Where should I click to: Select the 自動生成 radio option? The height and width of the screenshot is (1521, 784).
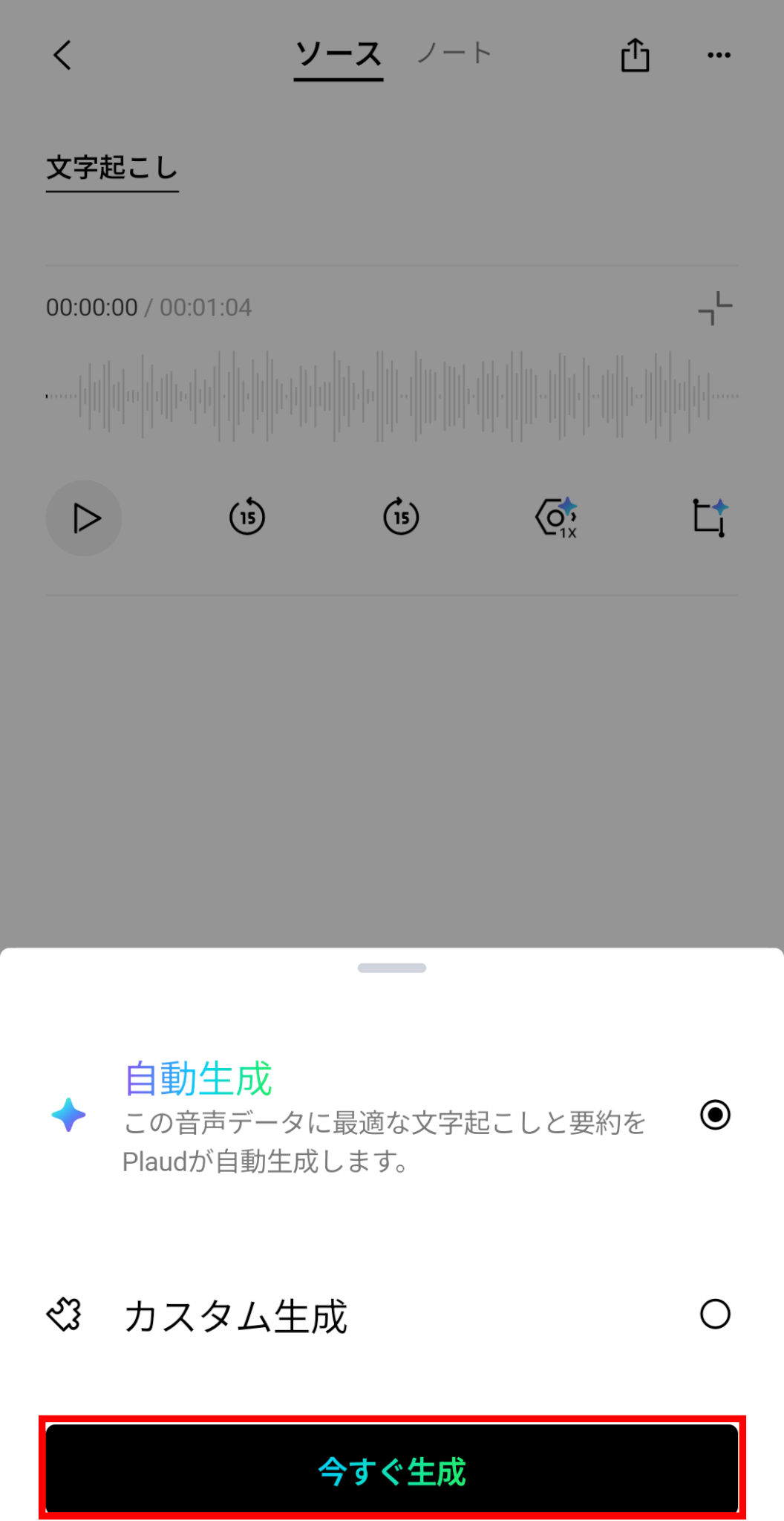pos(715,1115)
